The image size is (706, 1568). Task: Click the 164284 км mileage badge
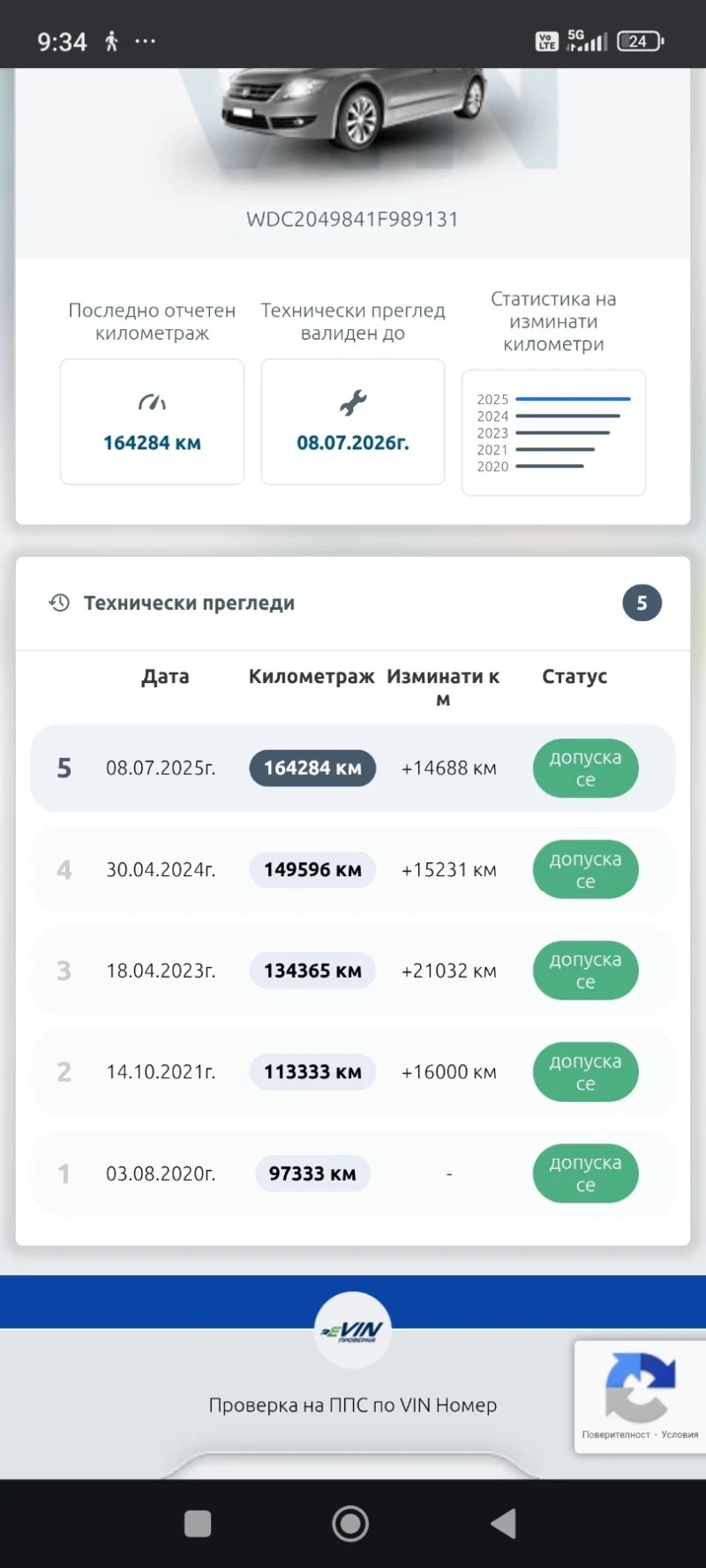(x=312, y=768)
